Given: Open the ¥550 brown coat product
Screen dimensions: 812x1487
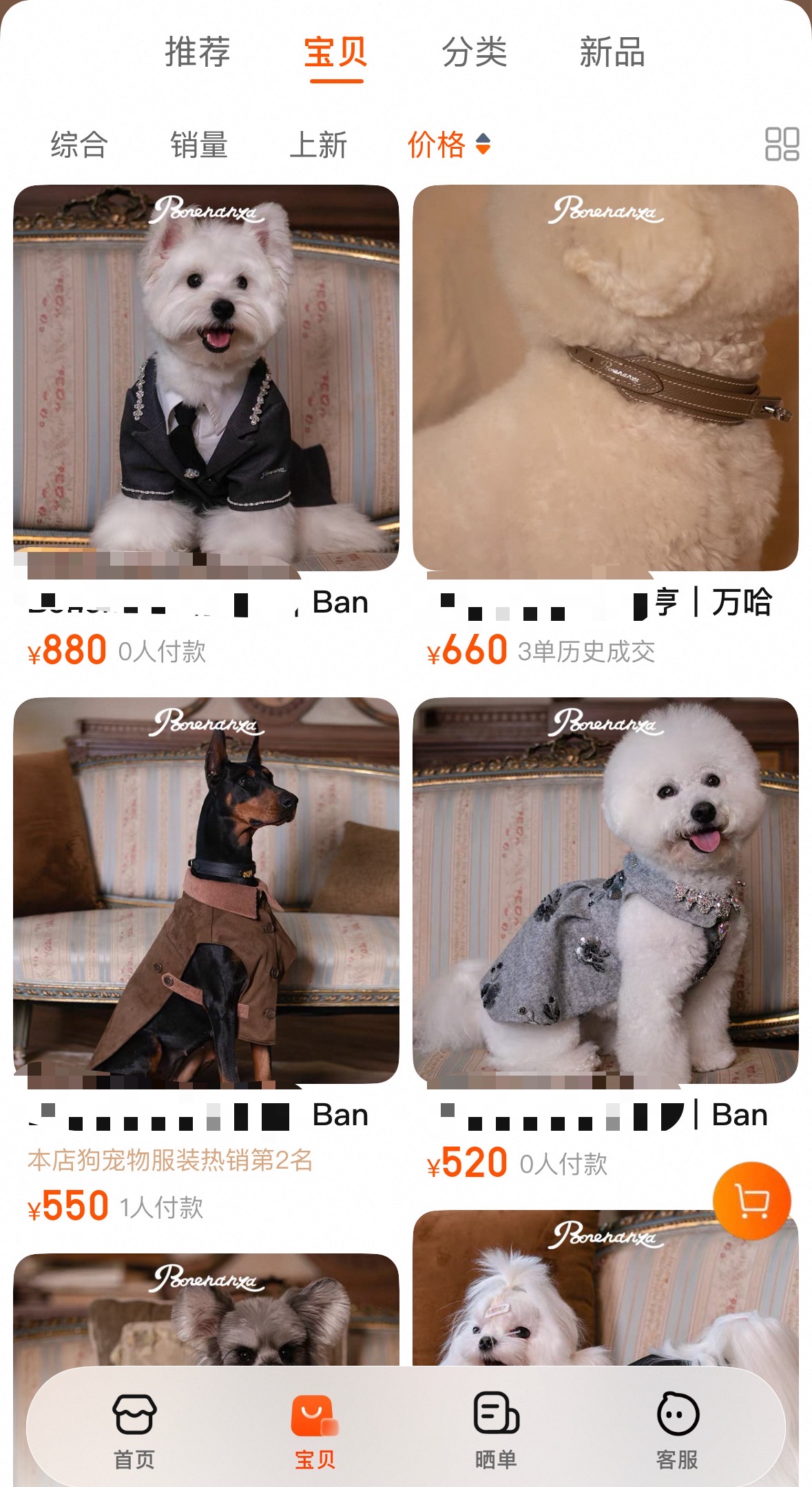Looking at the screenshot, I should [206, 890].
